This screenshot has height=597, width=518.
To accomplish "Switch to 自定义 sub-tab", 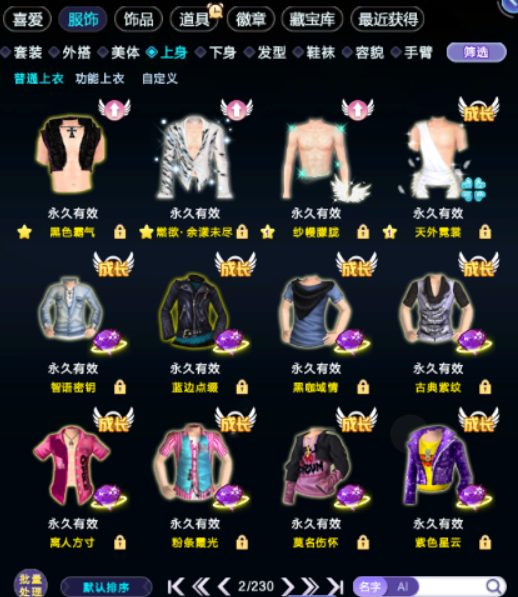I will pos(160,78).
